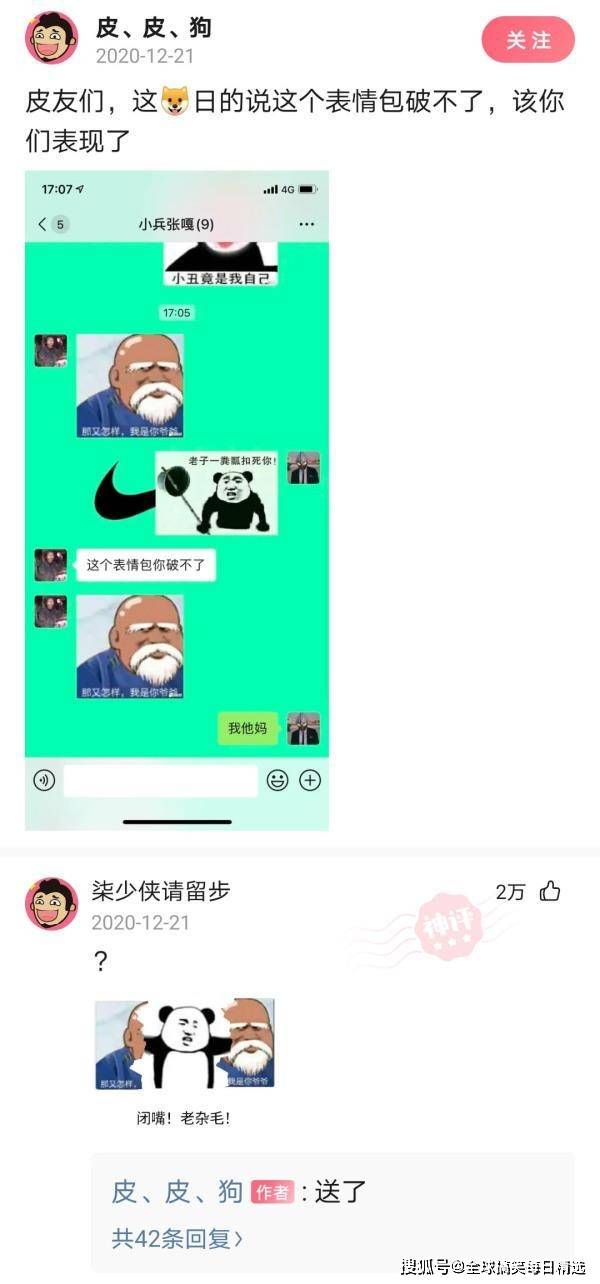Open username 柒少侠请留步
The image size is (600, 1284).
161,890
